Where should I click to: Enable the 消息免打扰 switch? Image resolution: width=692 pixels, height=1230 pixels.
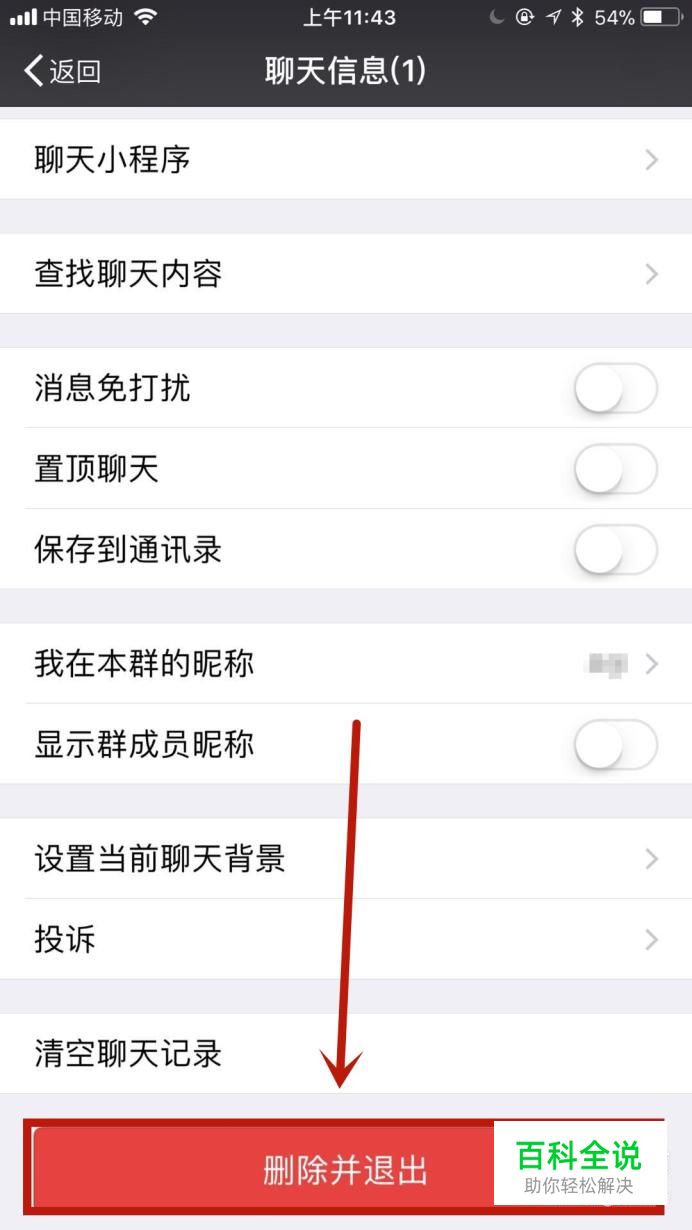pos(616,388)
